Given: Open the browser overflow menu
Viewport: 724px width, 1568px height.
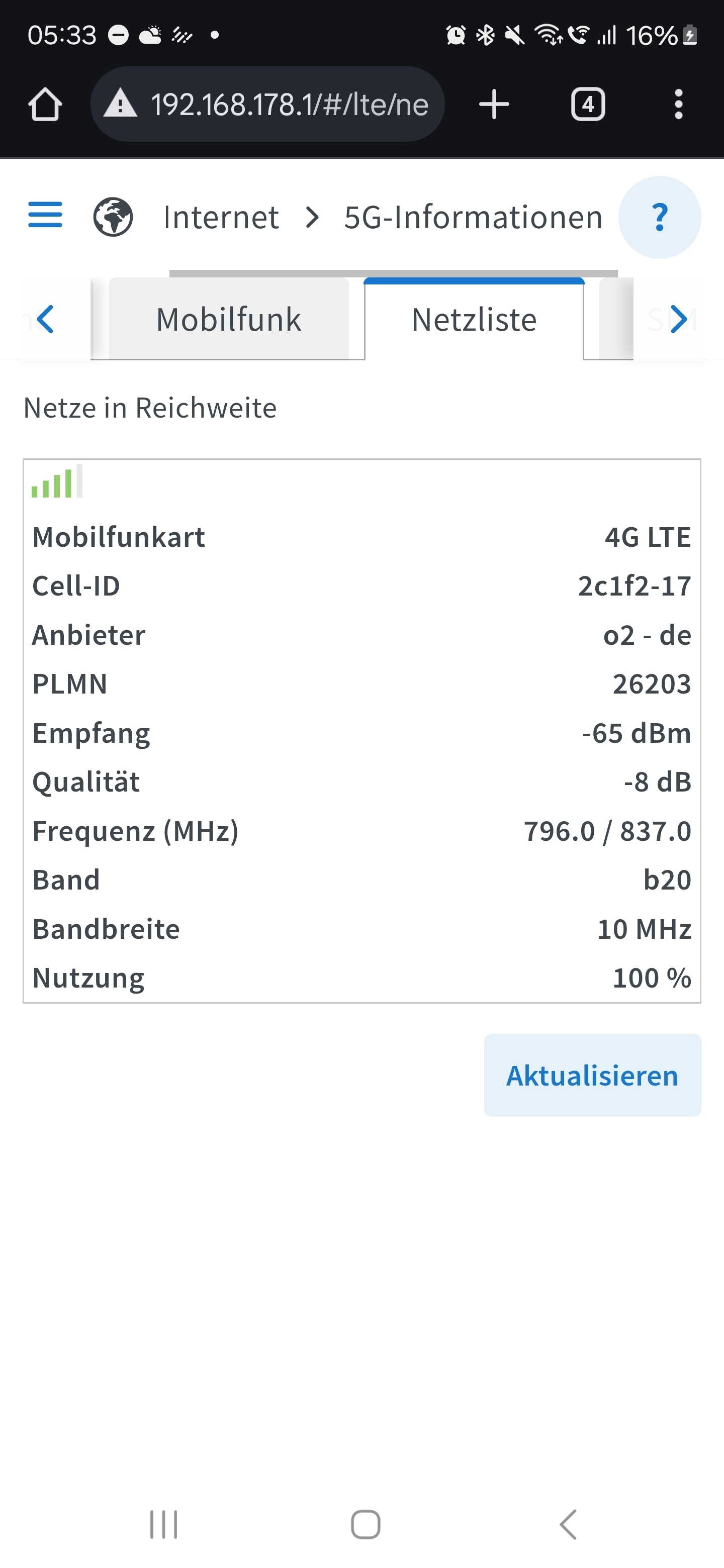Looking at the screenshot, I should pyautogui.click(x=678, y=104).
